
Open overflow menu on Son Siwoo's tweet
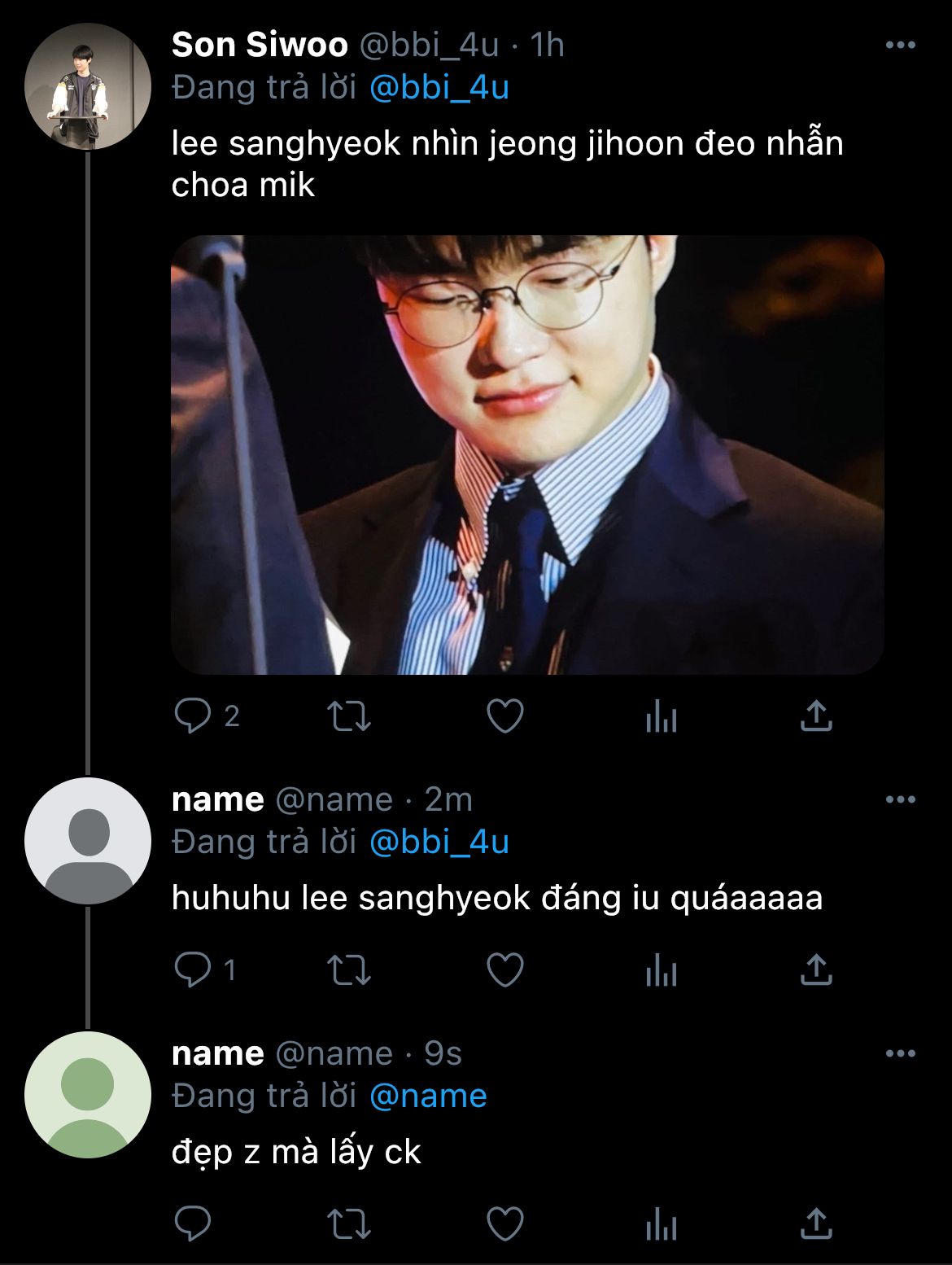(900, 45)
